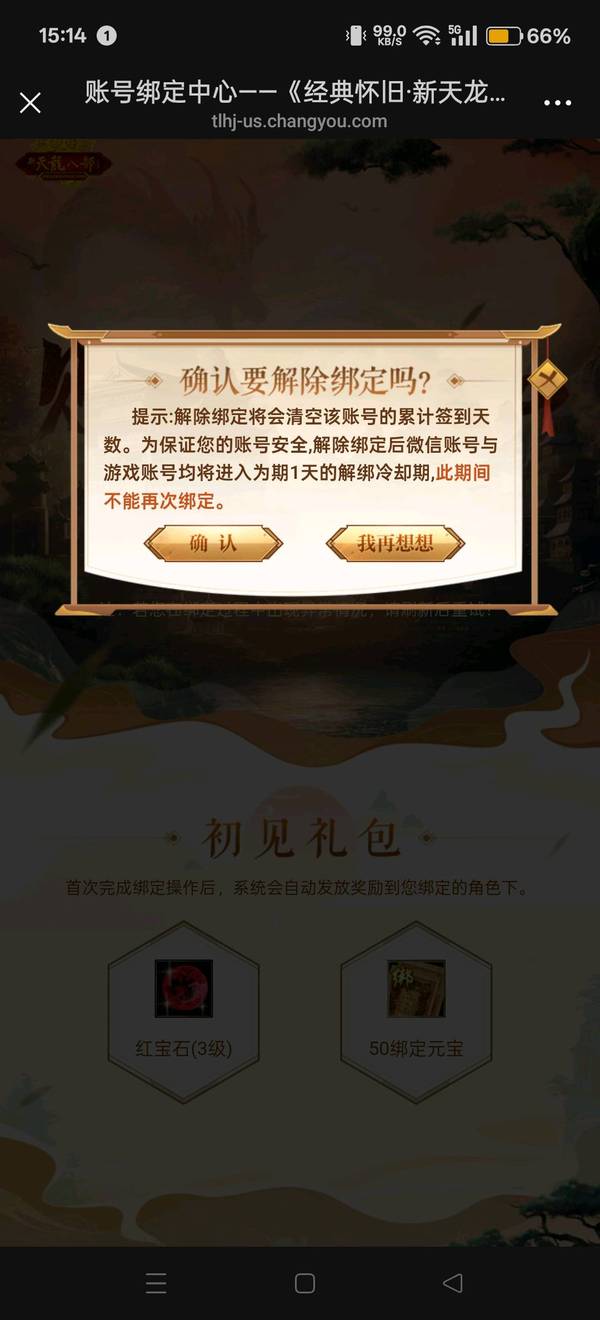Close the webview with the X icon
Screen dimensions: 600x1320
(30, 102)
